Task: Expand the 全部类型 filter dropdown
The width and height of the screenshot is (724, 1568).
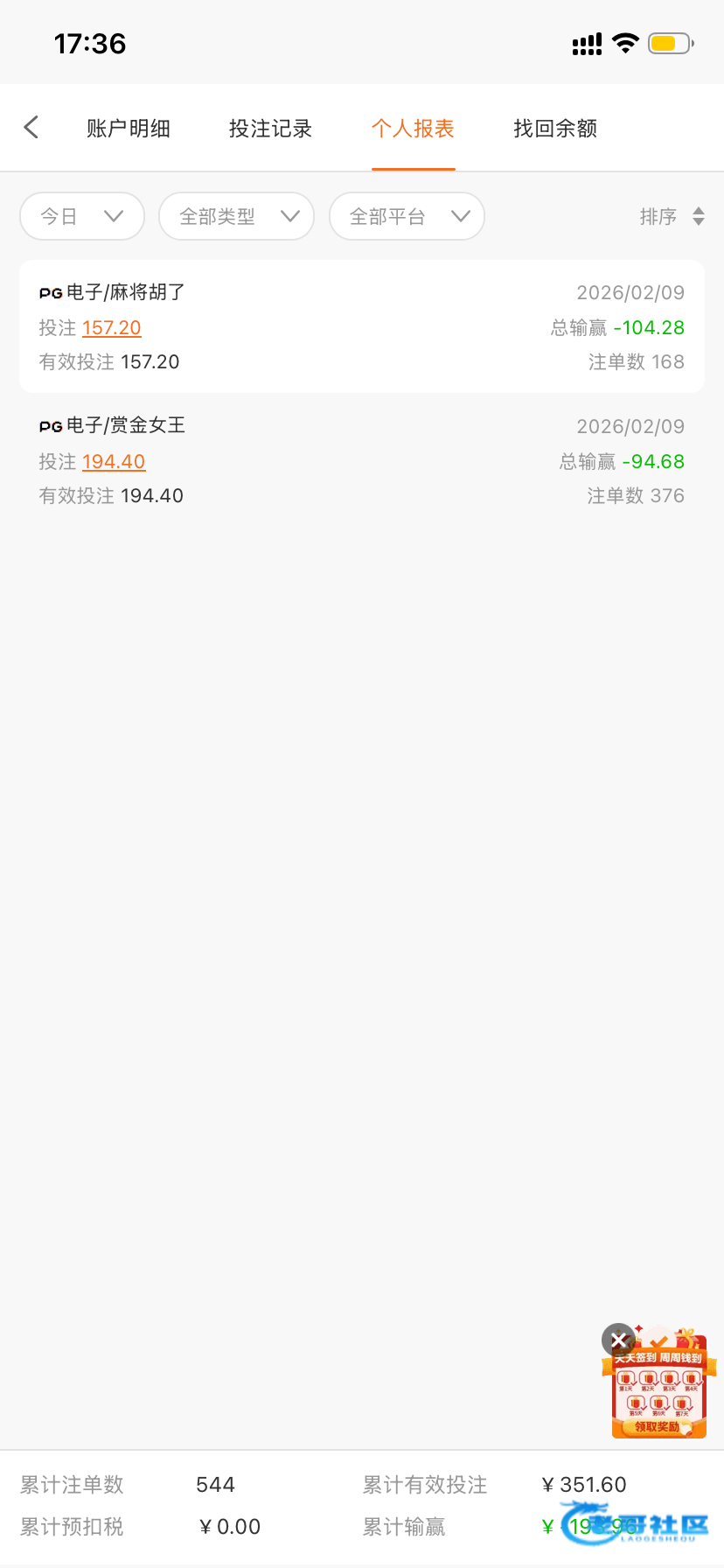Action: point(236,216)
